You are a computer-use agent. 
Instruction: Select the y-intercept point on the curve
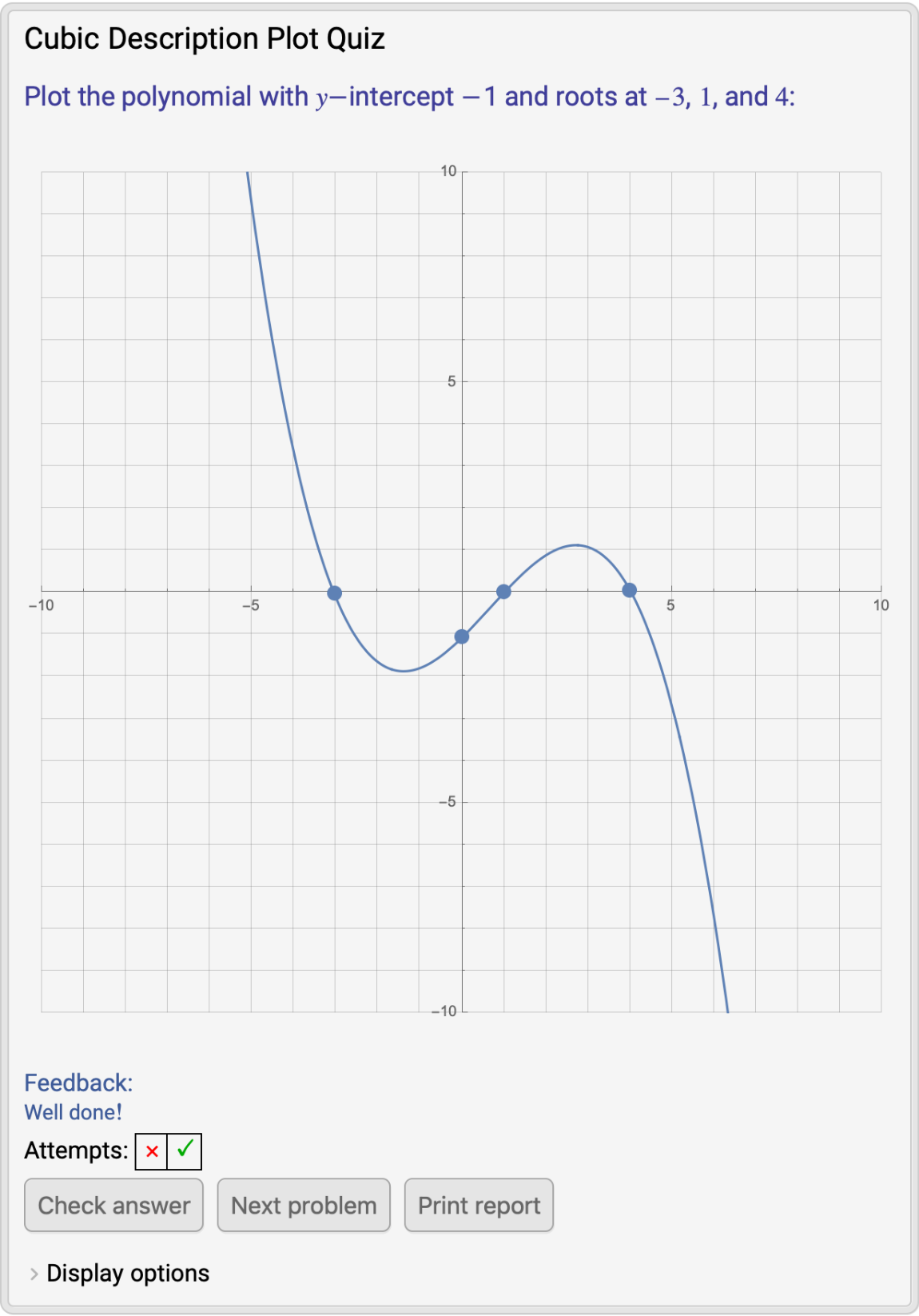(x=462, y=636)
